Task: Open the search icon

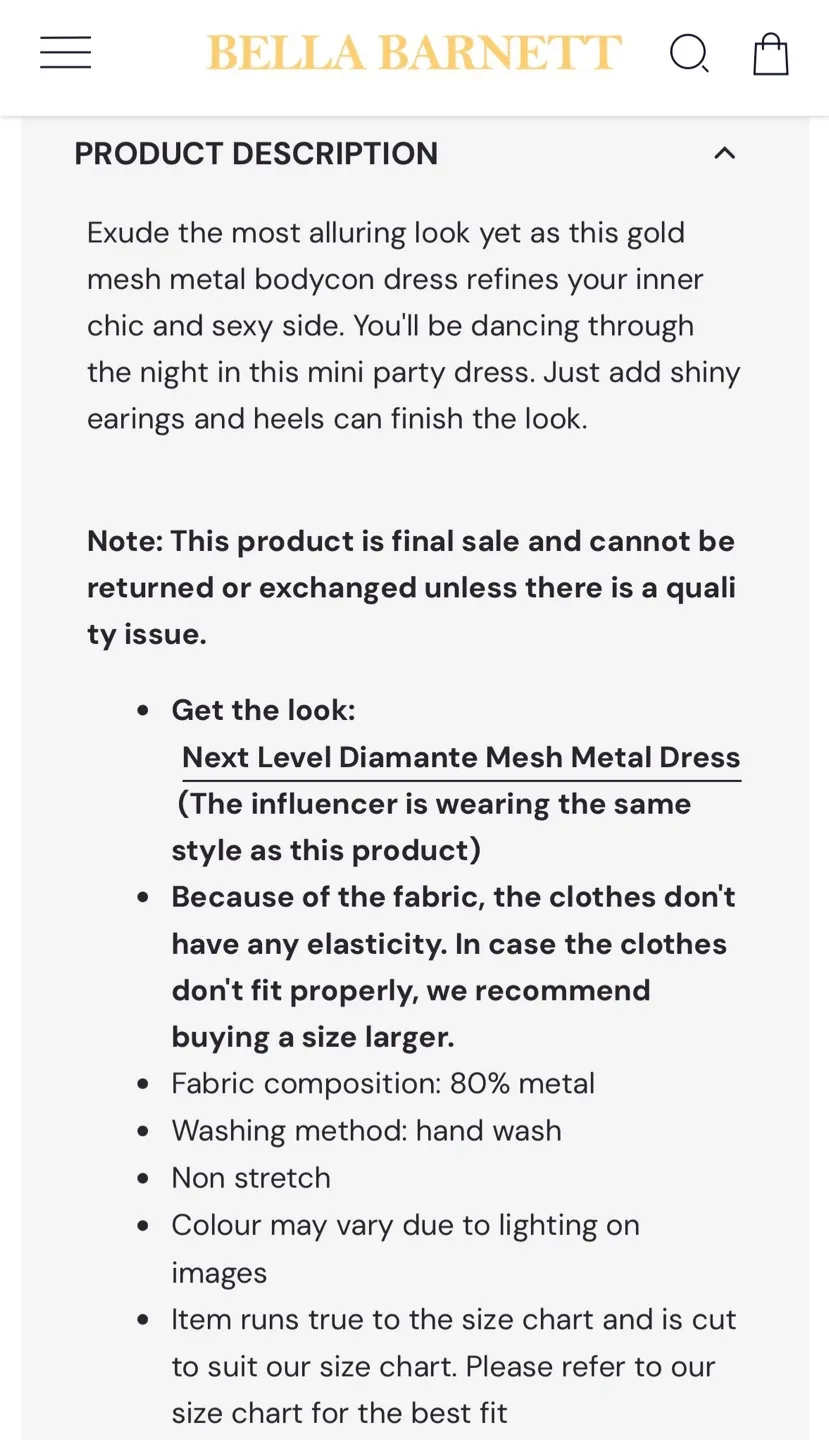Action: pos(690,54)
